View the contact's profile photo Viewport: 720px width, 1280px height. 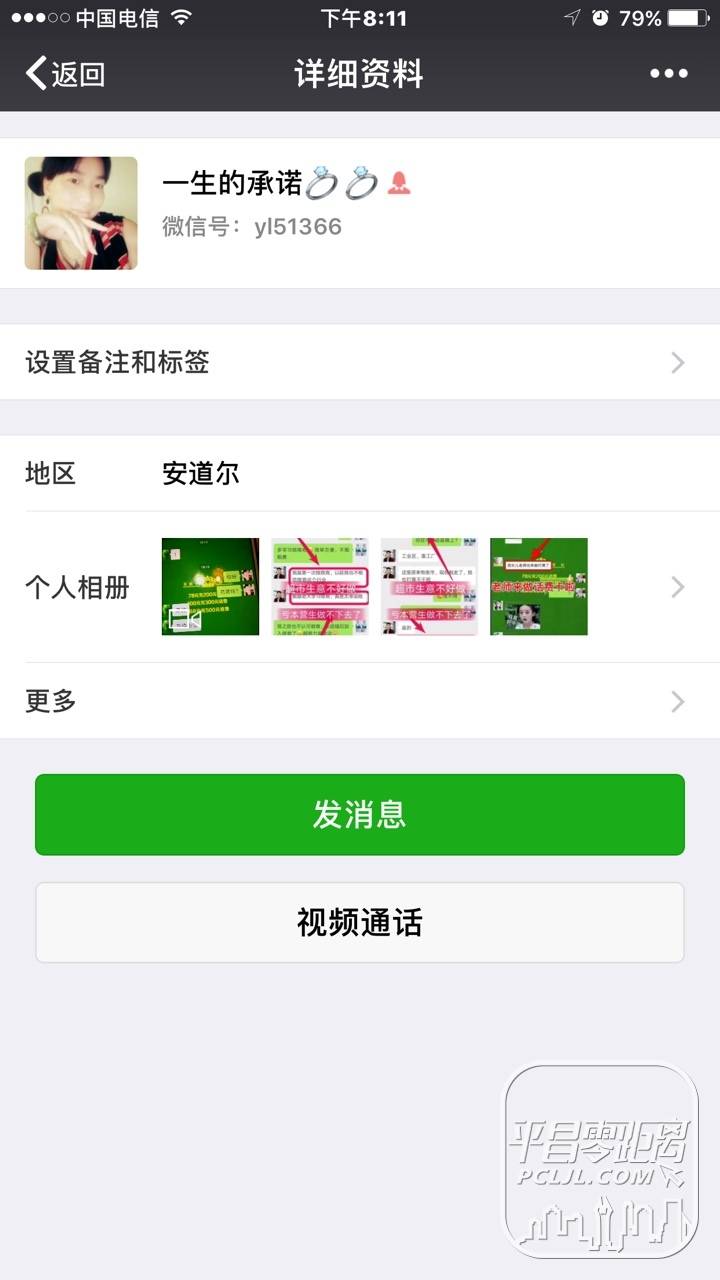point(81,213)
